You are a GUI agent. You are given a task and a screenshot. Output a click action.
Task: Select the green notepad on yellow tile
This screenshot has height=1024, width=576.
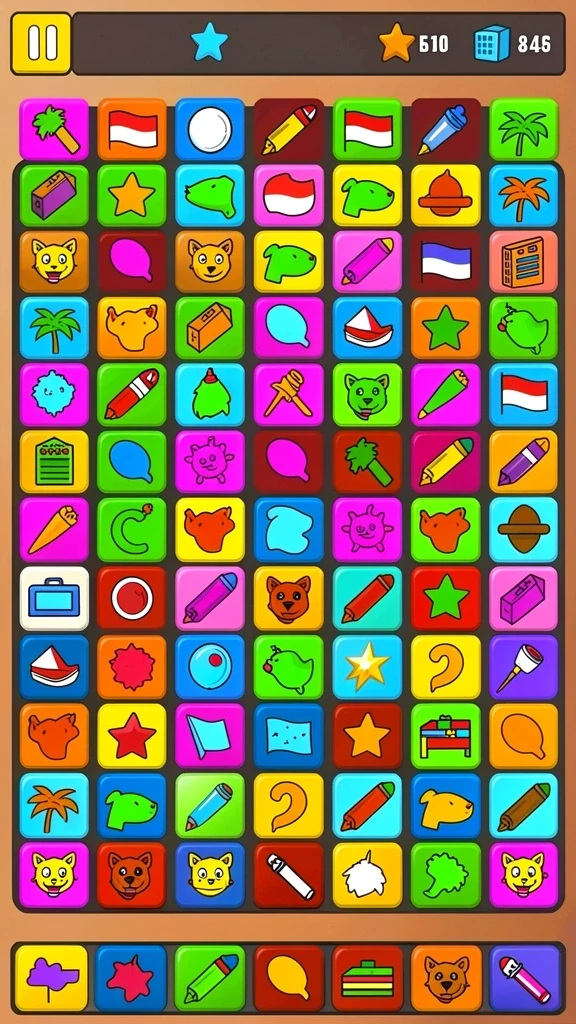click(54, 461)
